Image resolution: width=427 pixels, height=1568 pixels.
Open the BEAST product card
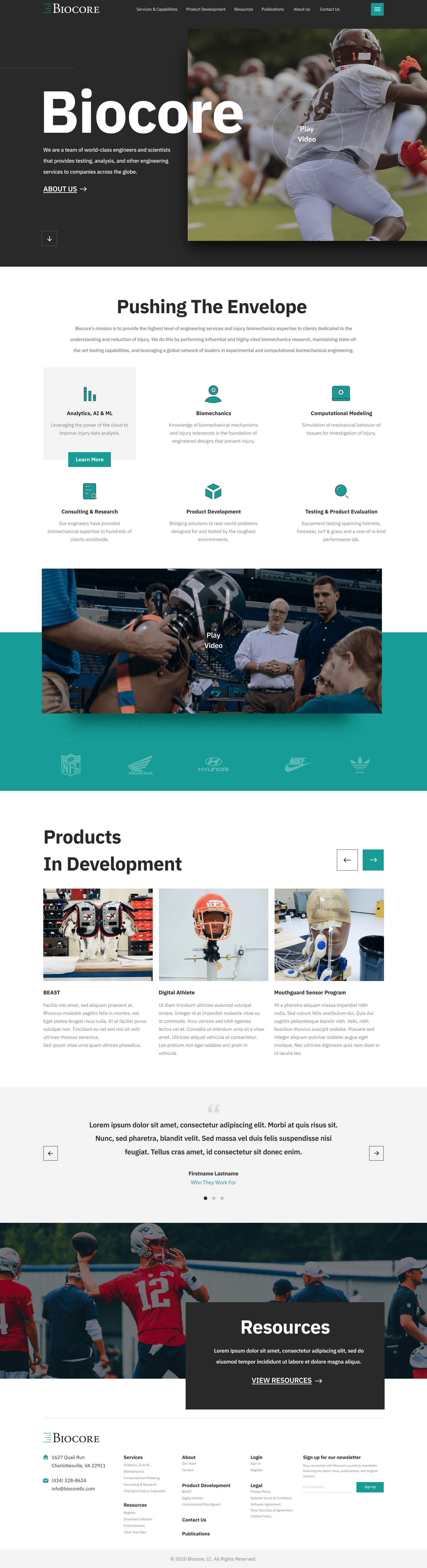tap(98, 934)
